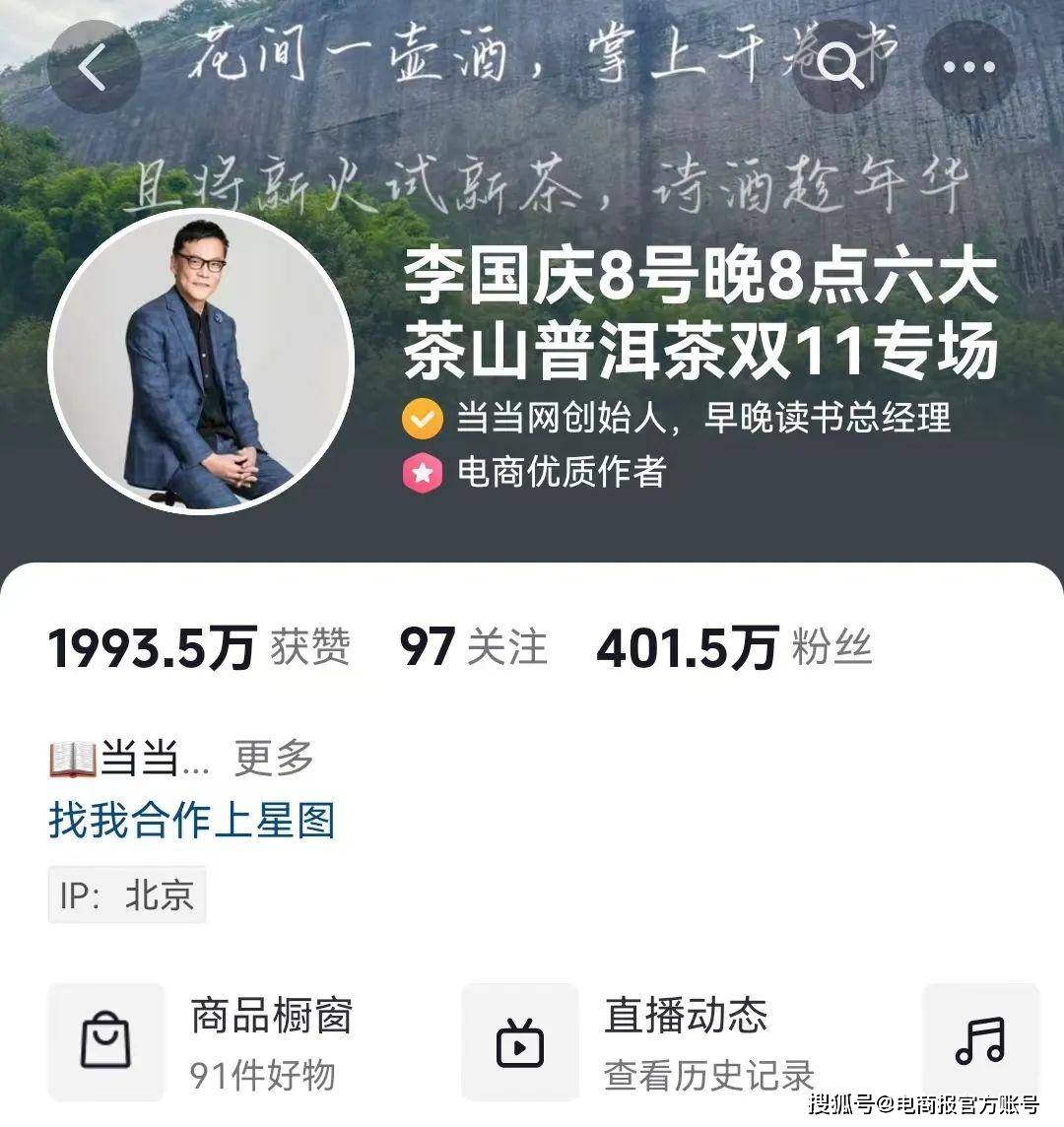View 直播动态 live history
The image size is (1064, 1127).
point(640,1042)
